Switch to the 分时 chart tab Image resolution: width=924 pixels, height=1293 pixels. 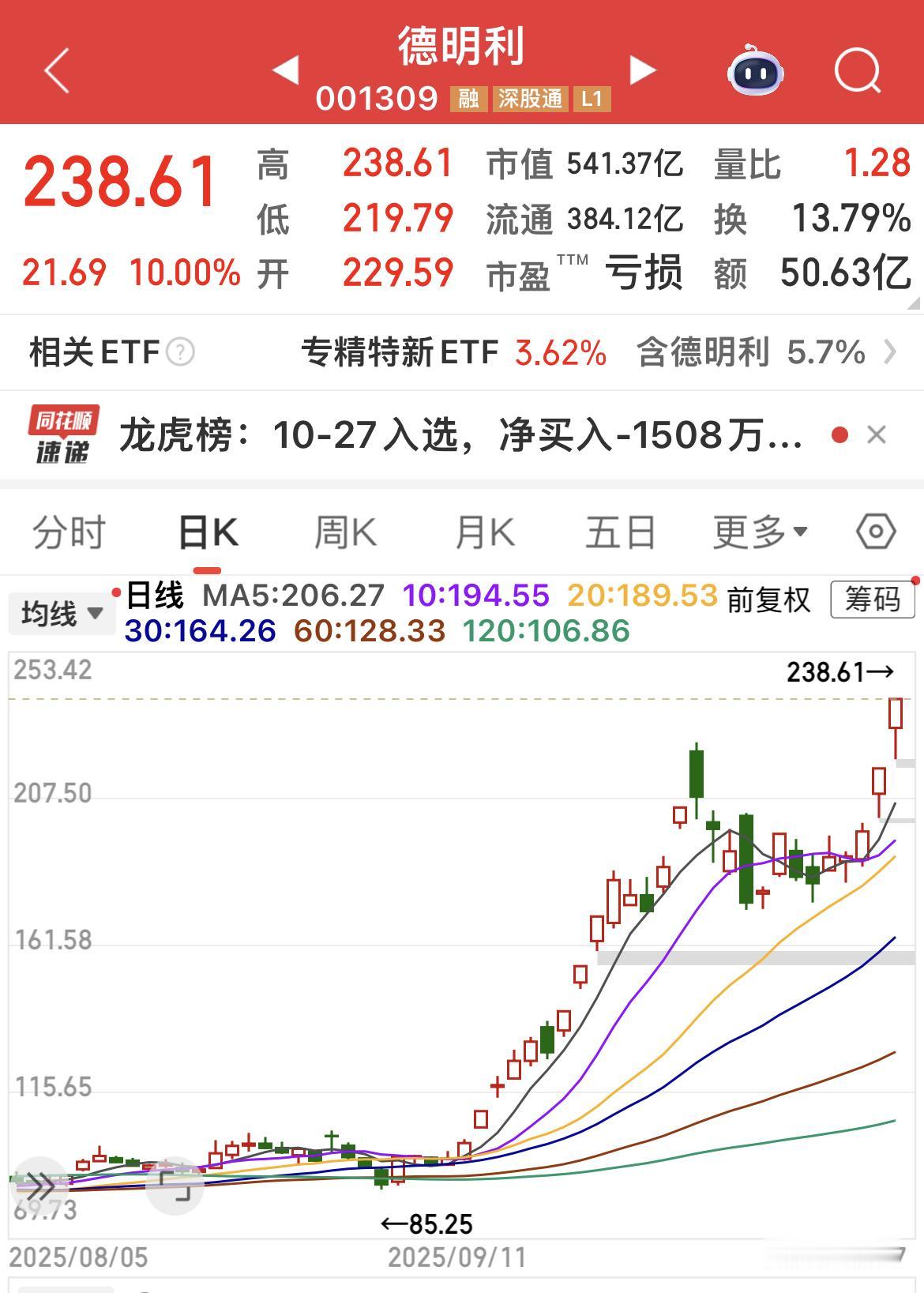pyautogui.click(x=69, y=532)
